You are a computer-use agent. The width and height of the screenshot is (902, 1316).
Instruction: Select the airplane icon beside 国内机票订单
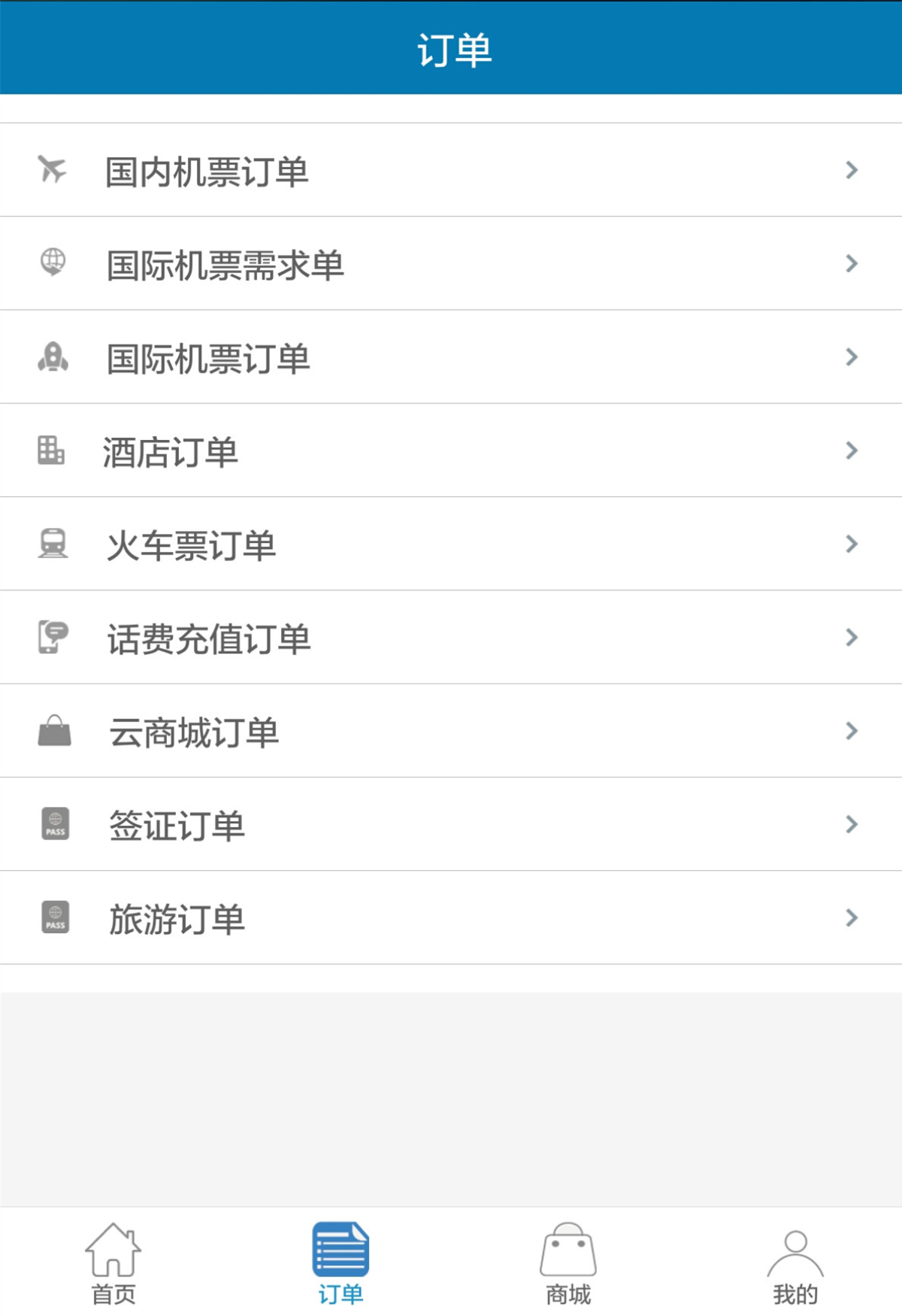point(53,169)
